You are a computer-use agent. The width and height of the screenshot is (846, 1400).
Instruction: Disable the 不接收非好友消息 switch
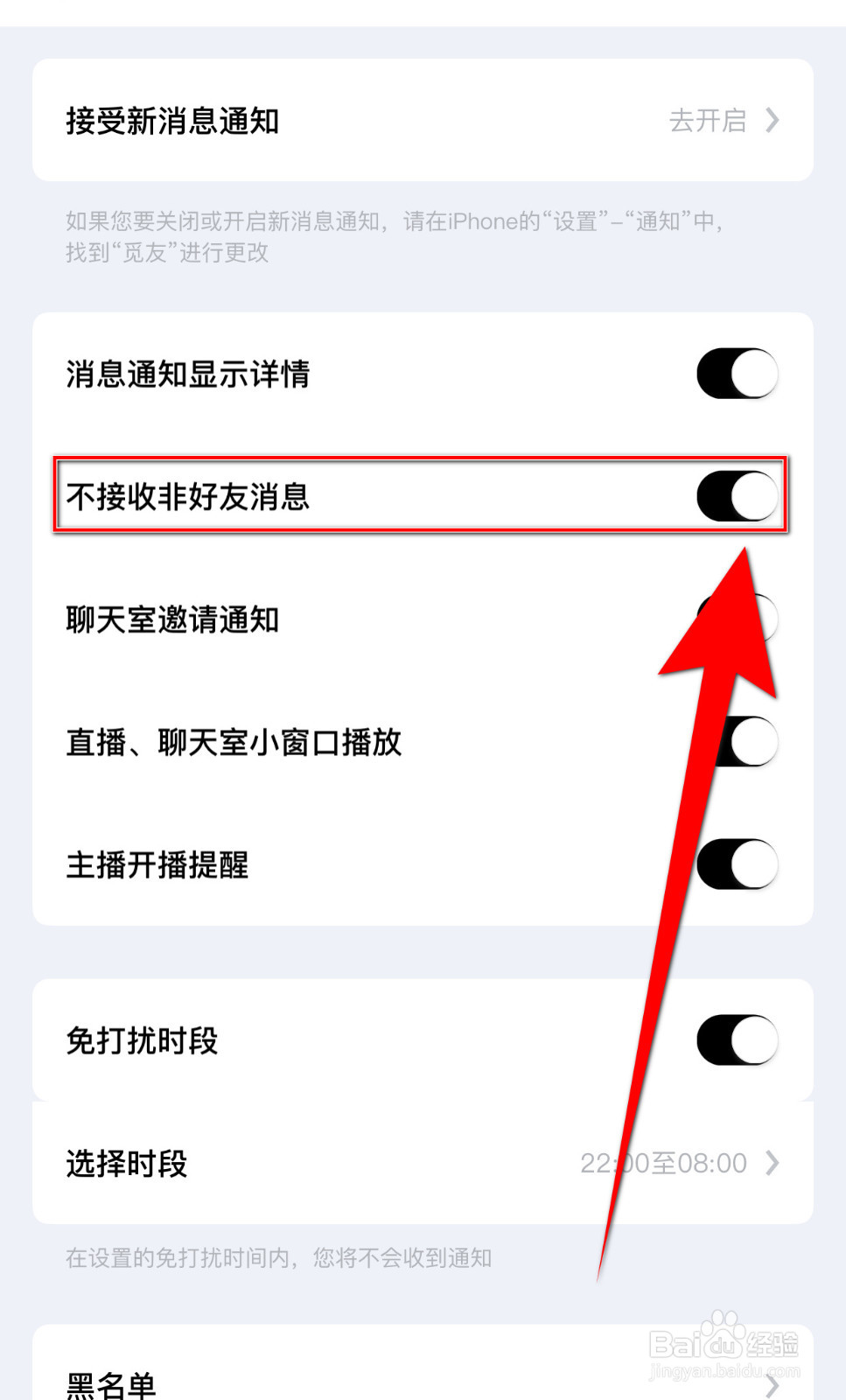(738, 496)
